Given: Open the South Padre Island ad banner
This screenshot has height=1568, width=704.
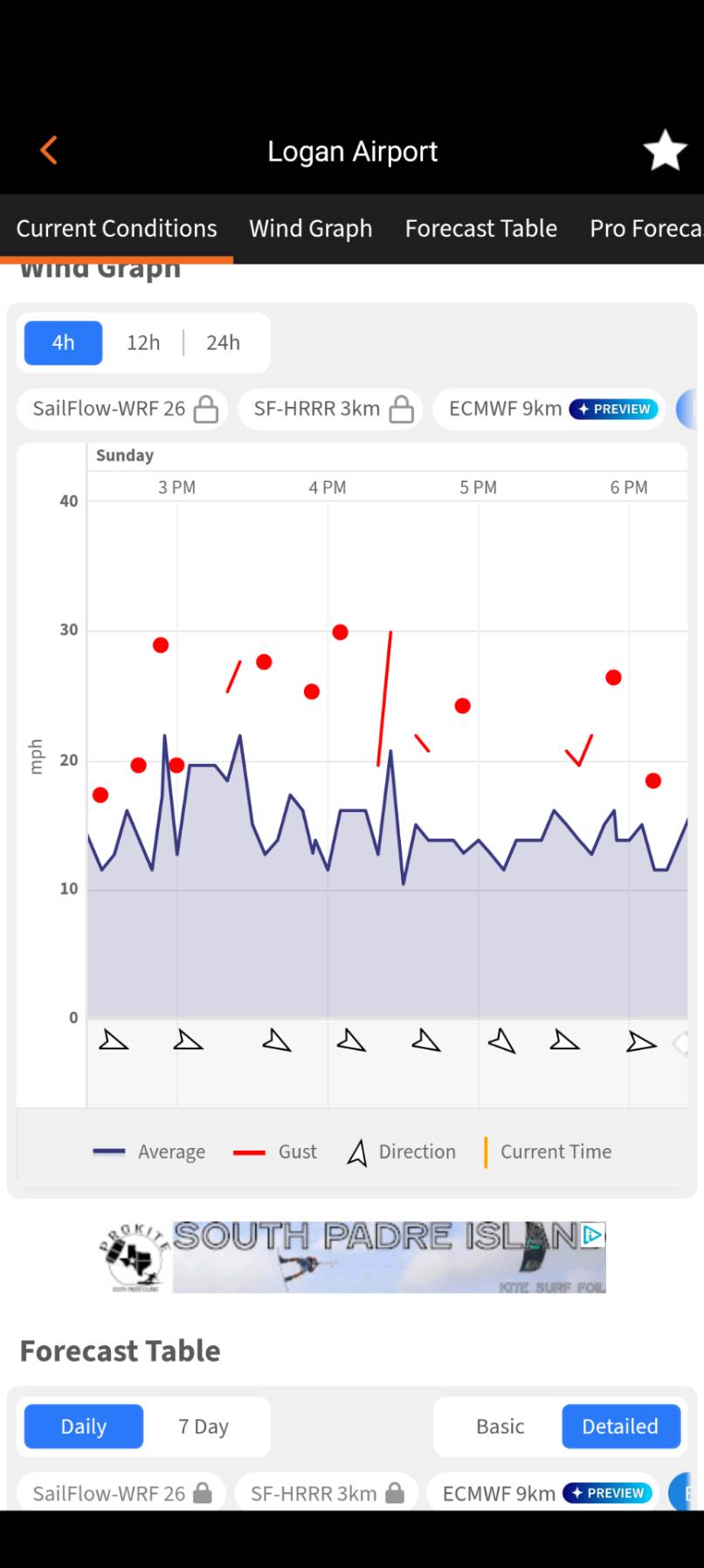Looking at the screenshot, I should pos(352,1257).
